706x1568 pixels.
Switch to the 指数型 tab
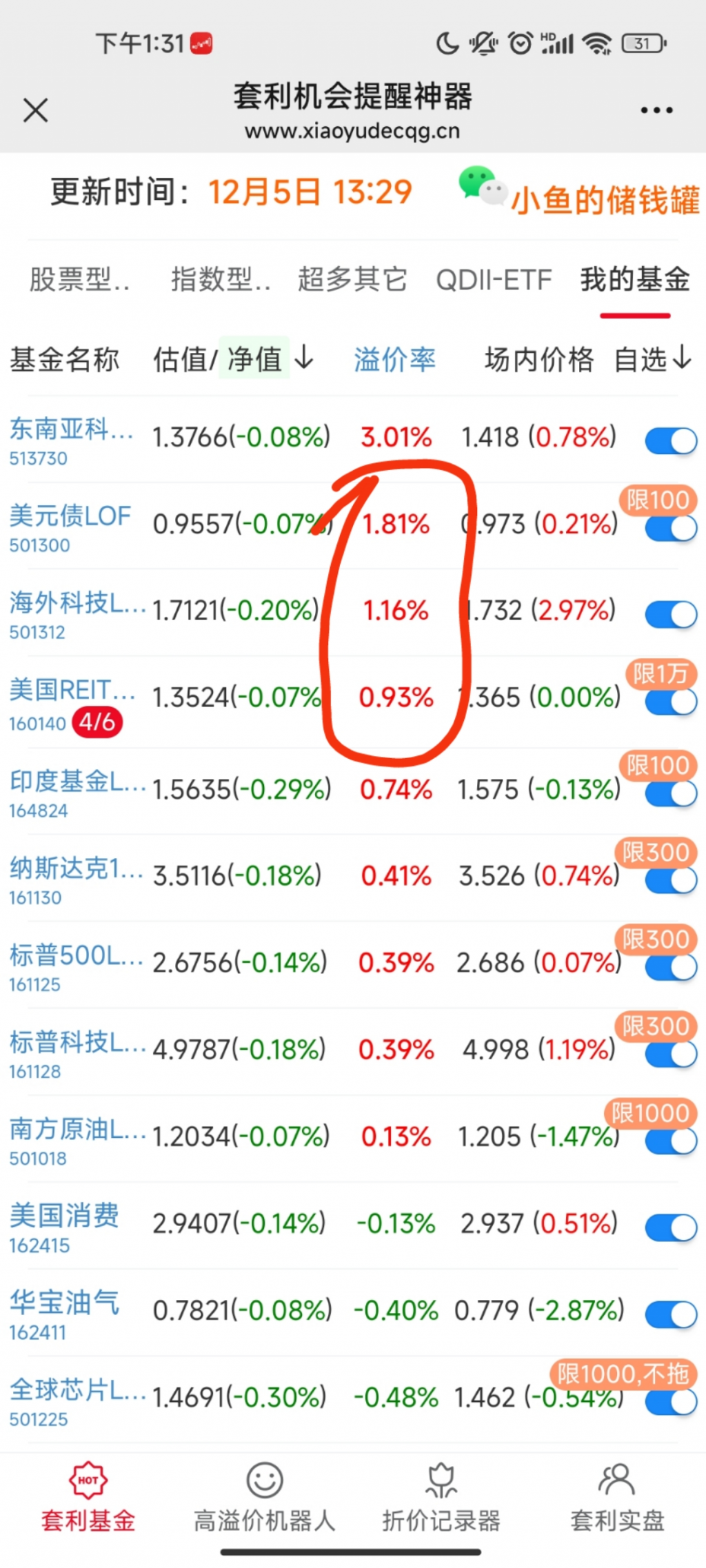220,280
